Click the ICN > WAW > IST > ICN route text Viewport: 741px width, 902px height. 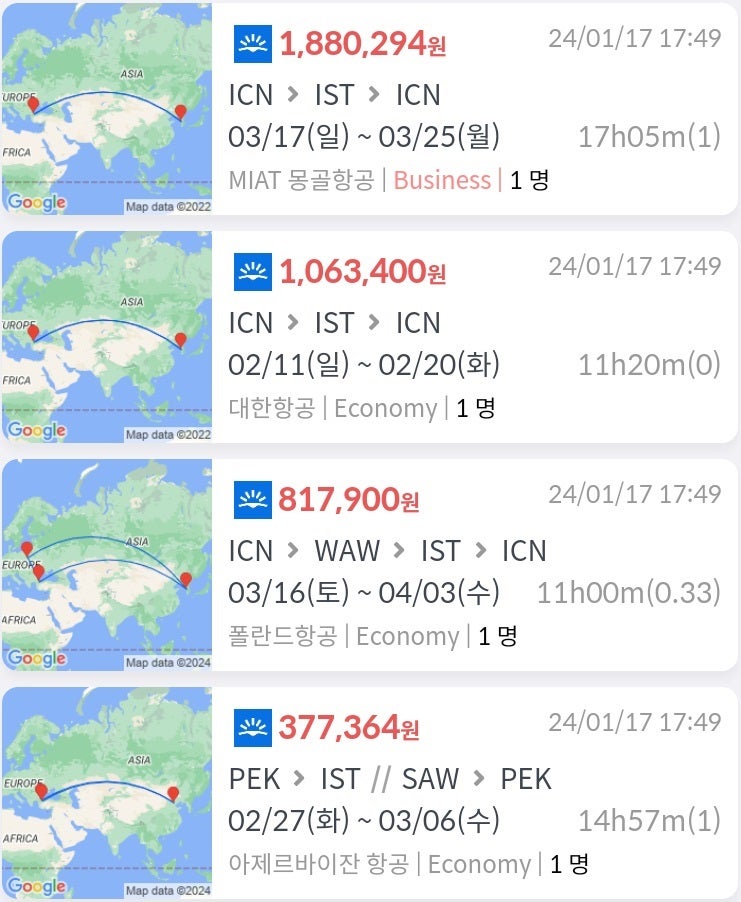click(389, 551)
